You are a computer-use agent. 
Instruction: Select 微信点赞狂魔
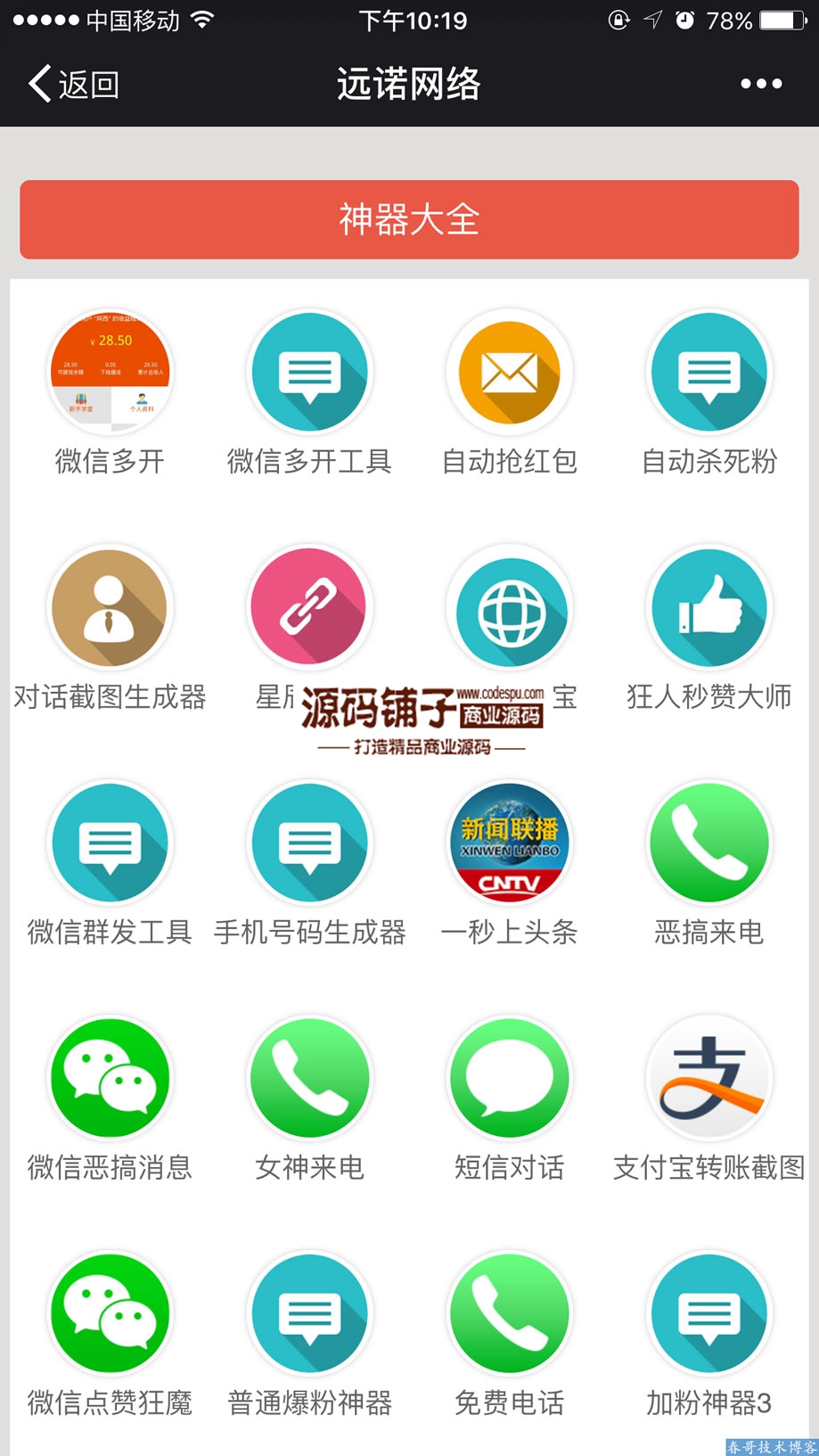(110, 1314)
